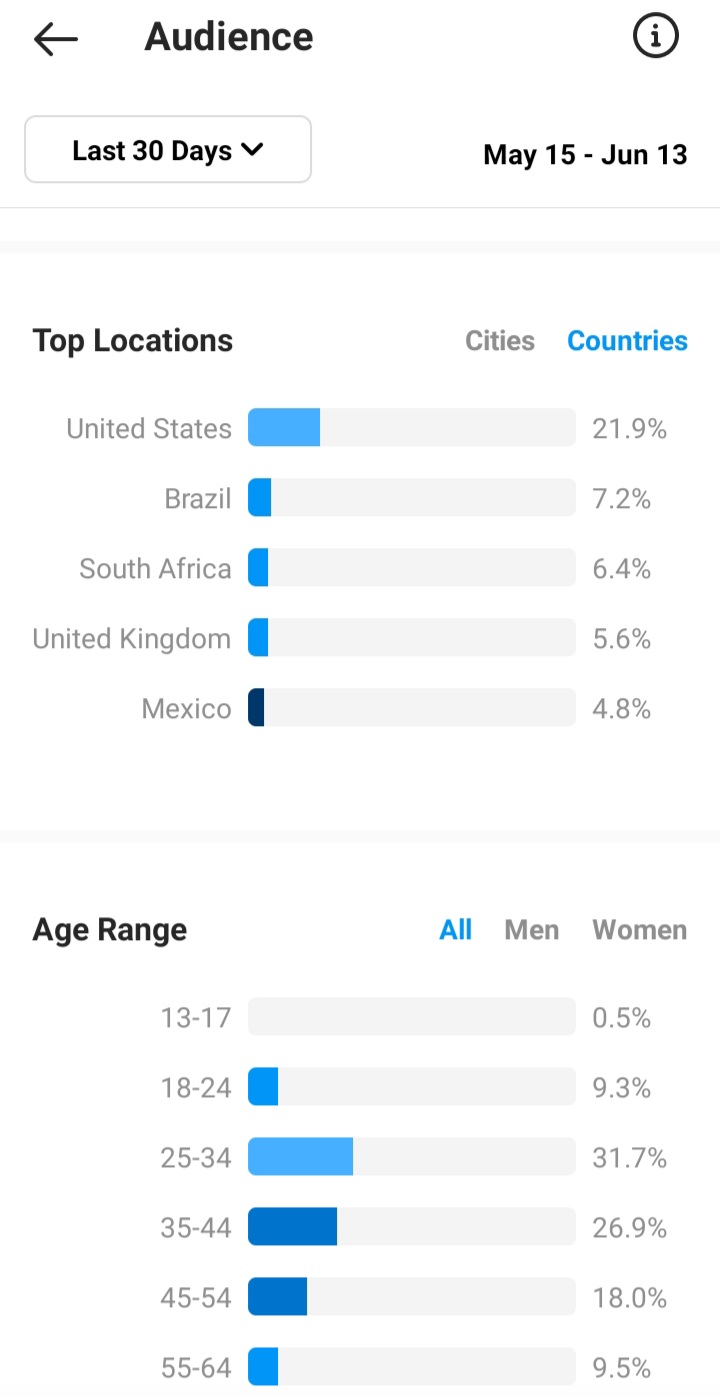Tap the United States location bar
Screen dimensions: 720x1397
412,427
